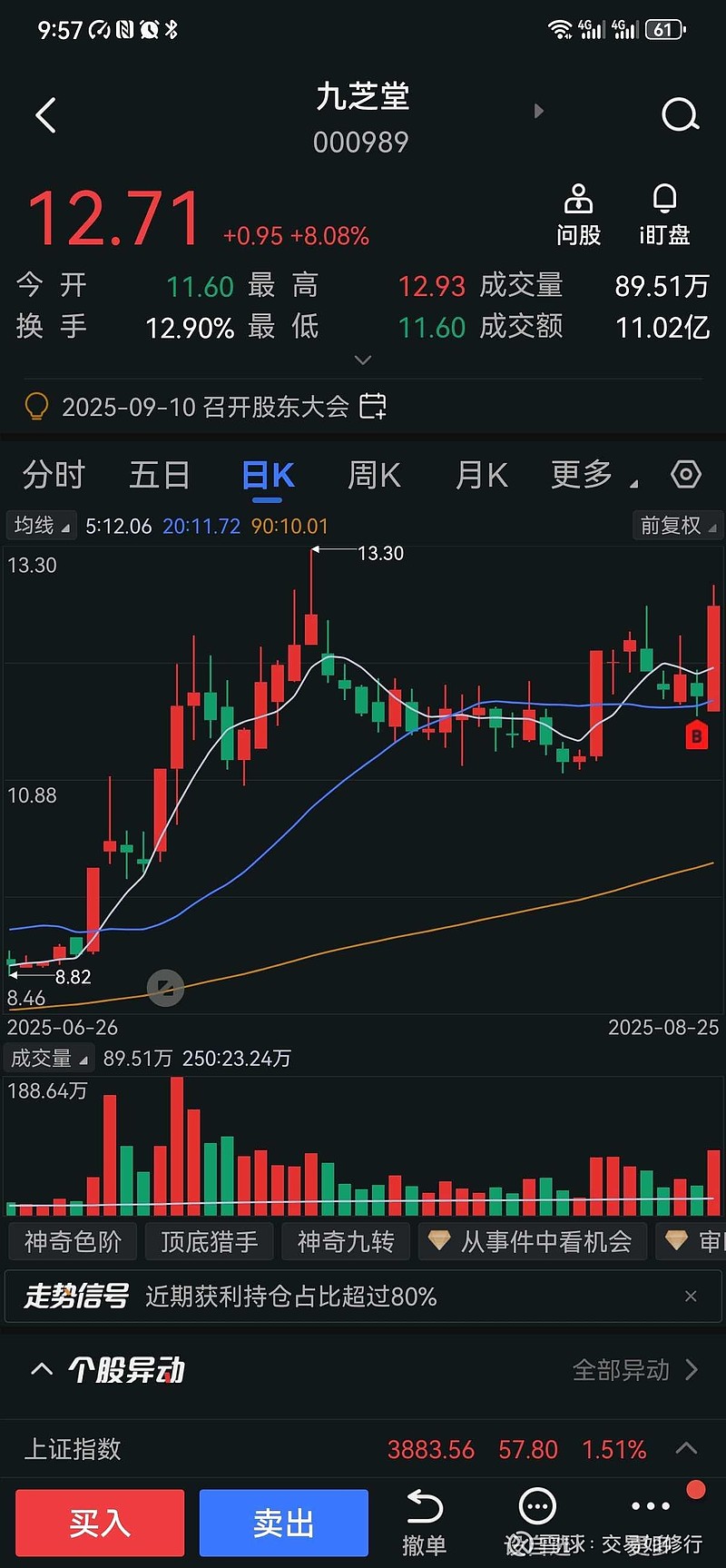Viewport: 726px width, 1568px height.
Task: Switch to the 分时 chart tab
Action: tap(54, 475)
